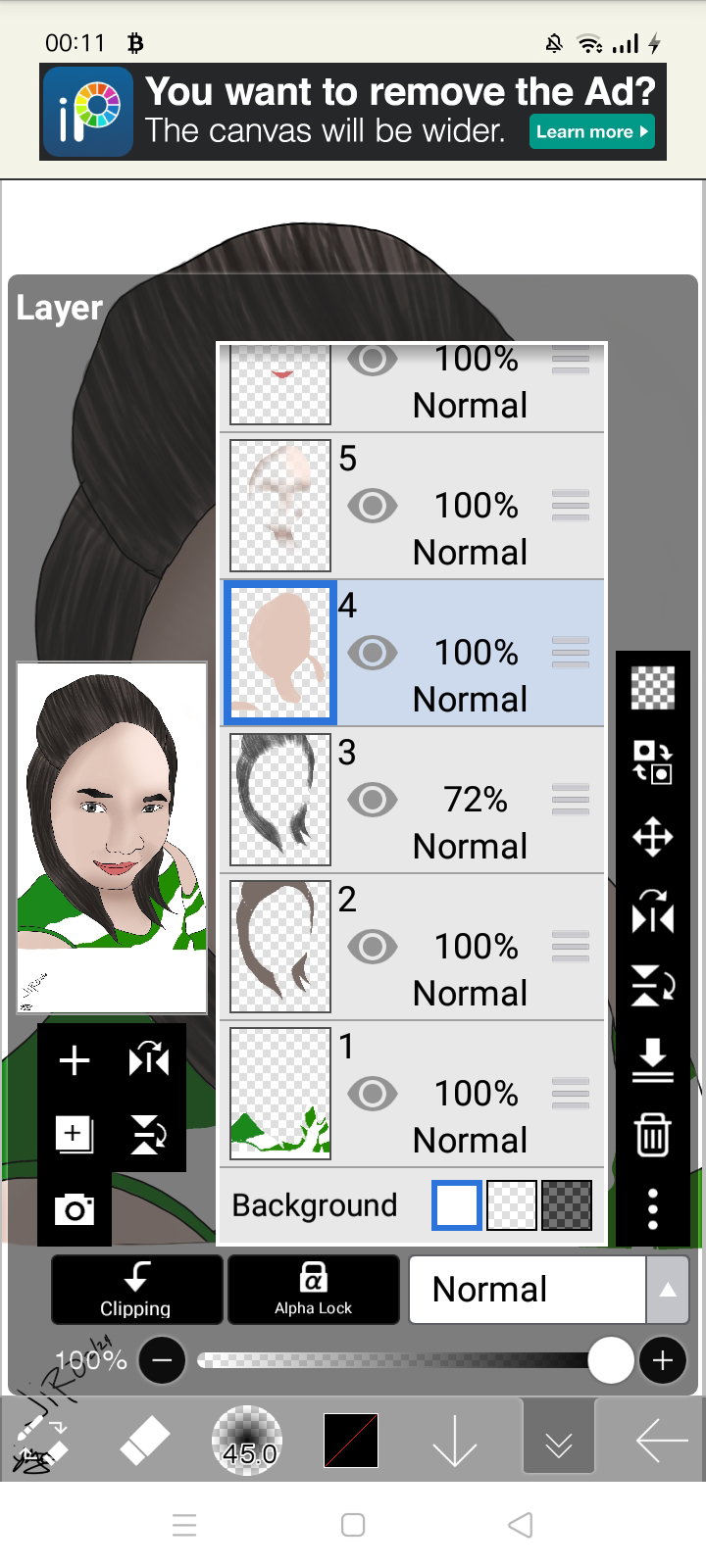
Task: Open the Normal blend mode dropdown
Action: 549,1290
